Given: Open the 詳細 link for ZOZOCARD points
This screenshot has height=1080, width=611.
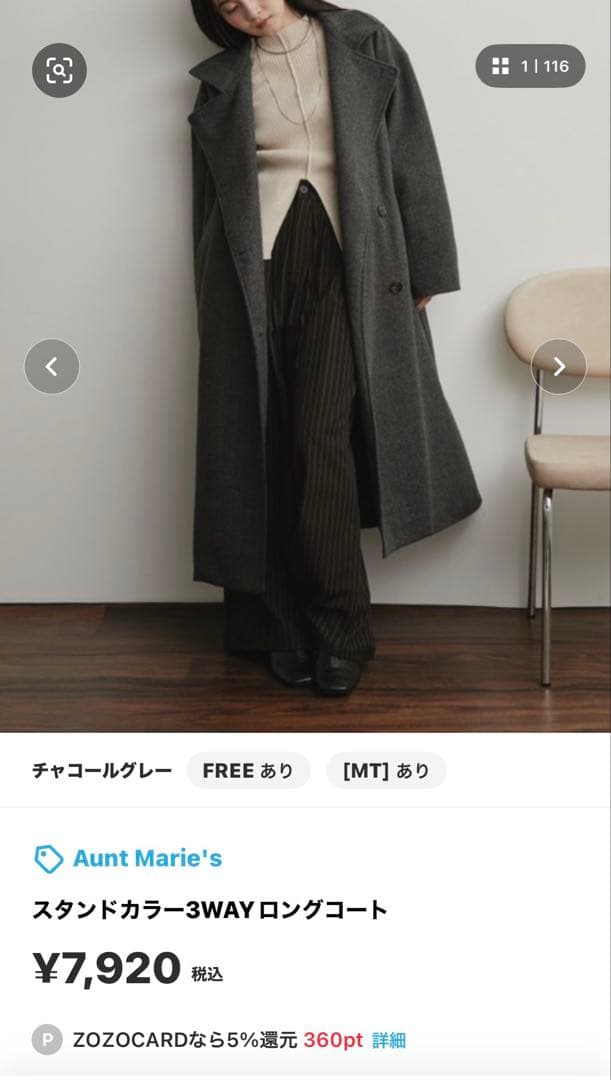Looking at the screenshot, I should click(x=389, y=1040).
